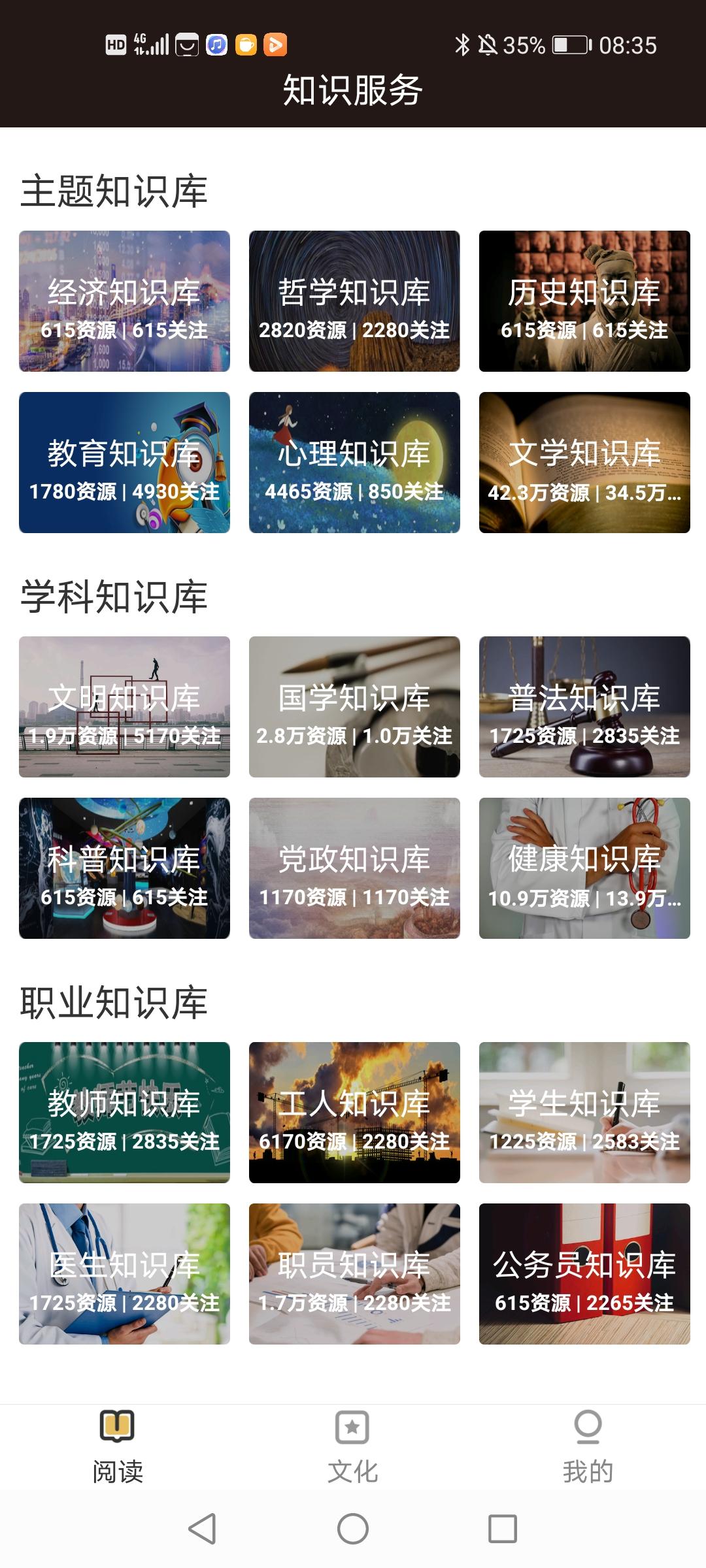Screen dimensions: 706x1568
Task: Open the 经济知识库 card
Action: [124, 301]
